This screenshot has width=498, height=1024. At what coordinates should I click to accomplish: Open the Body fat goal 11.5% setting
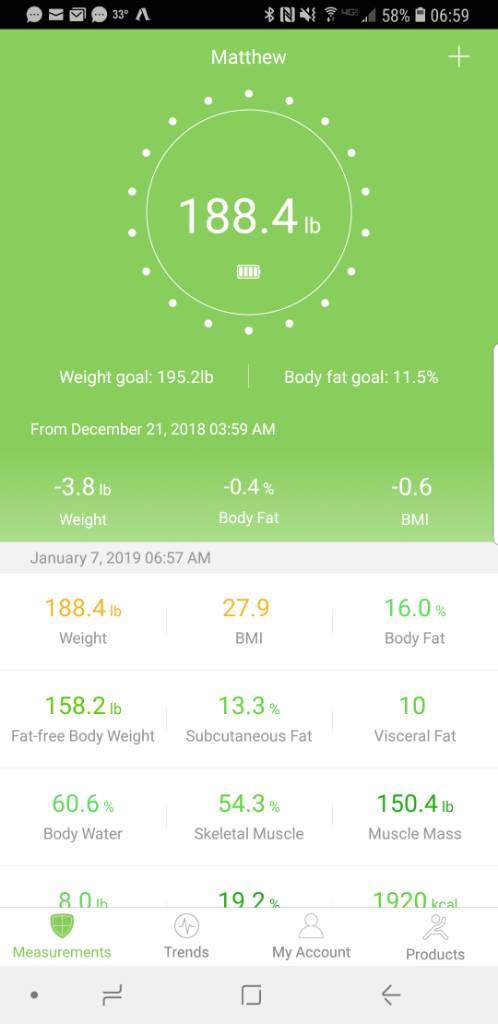click(x=361, y=377)
